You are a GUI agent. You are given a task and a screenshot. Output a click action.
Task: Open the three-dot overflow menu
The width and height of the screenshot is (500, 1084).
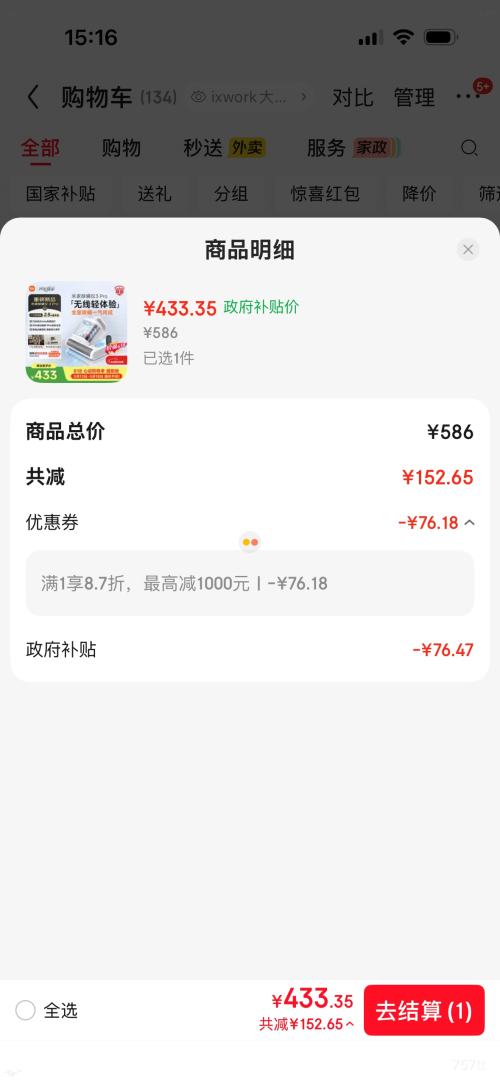(x=468, y=97)
